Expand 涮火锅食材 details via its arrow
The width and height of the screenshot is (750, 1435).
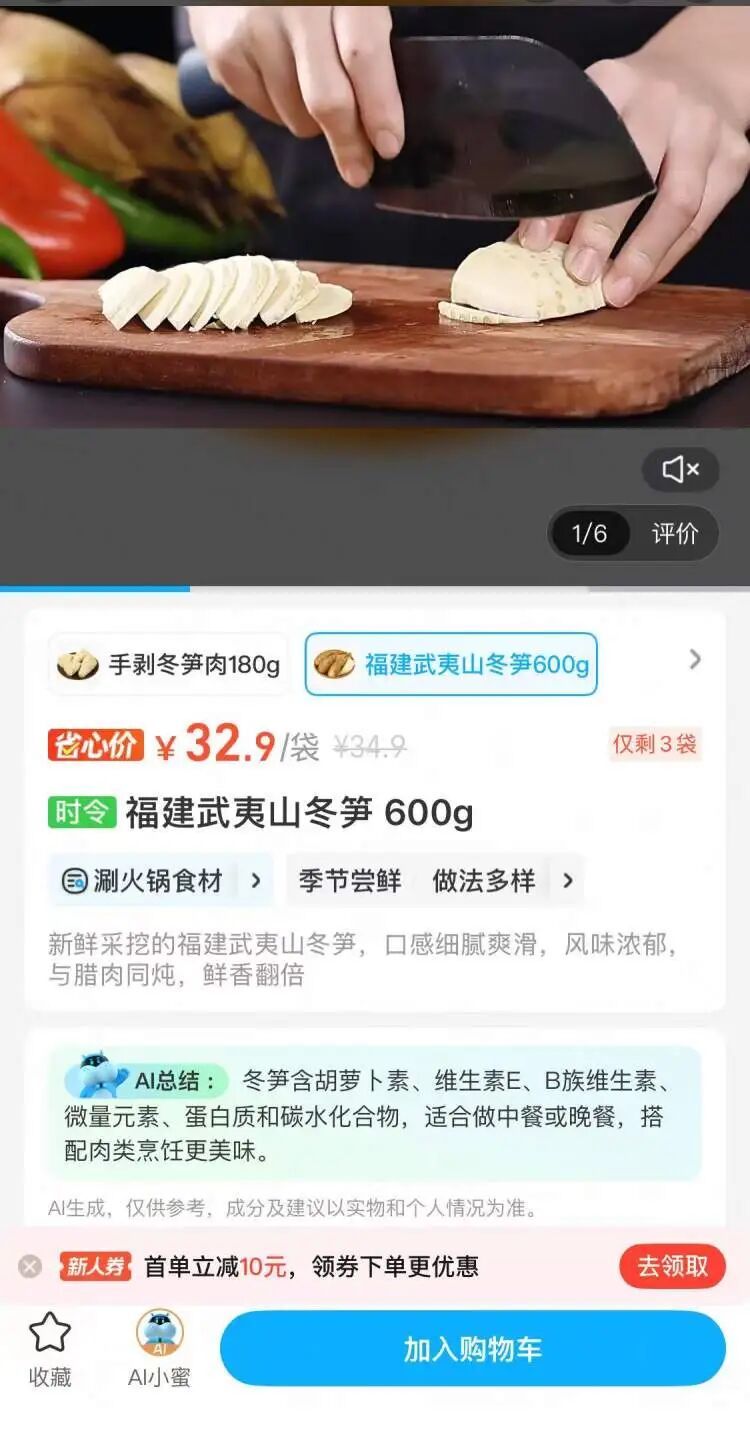coord(257,881)
